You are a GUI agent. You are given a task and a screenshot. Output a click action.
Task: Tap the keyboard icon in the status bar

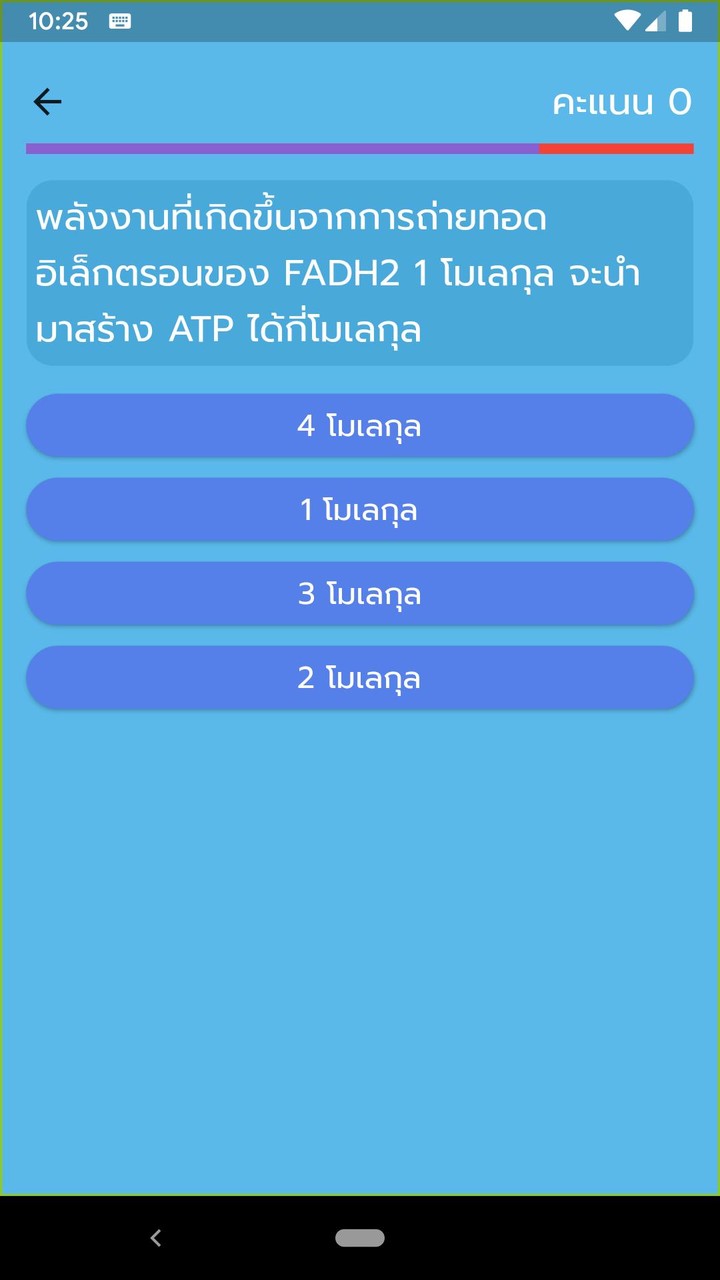coord(119,20)
